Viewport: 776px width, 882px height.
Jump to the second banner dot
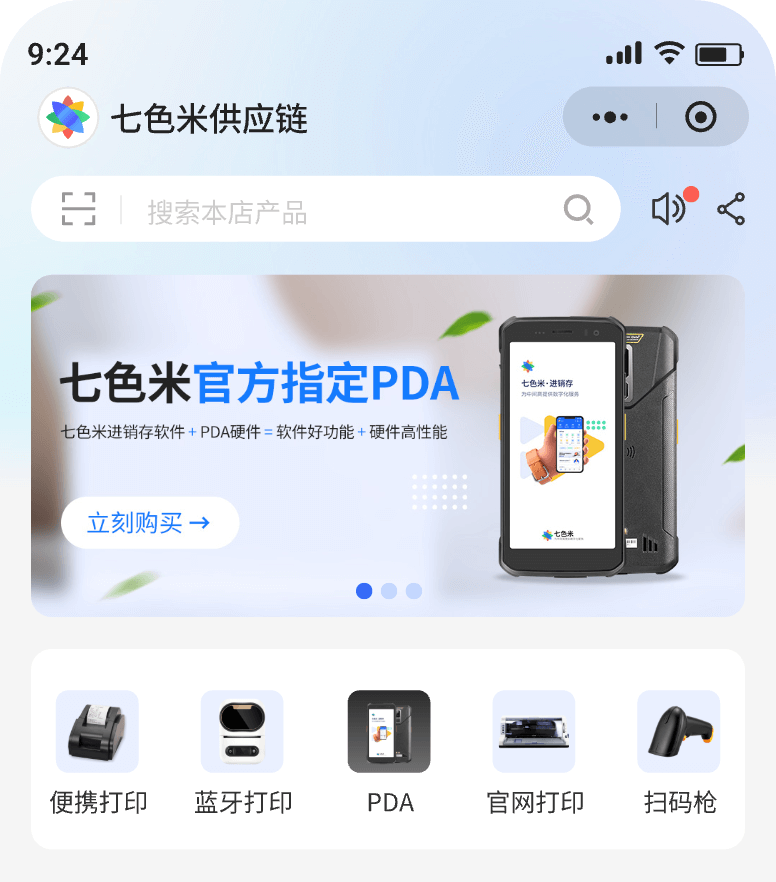tap(389, 591)
